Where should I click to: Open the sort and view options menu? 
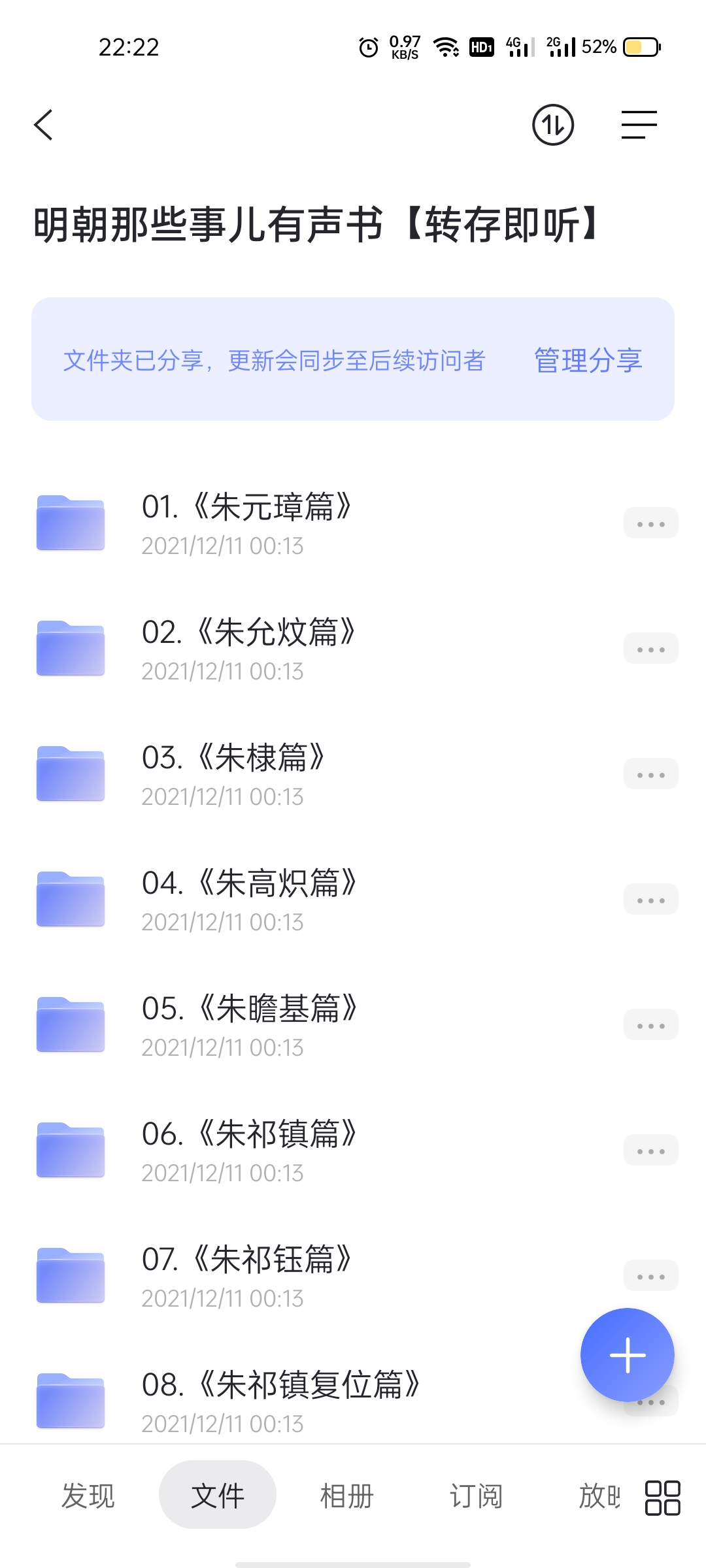[x=639, y=125]
